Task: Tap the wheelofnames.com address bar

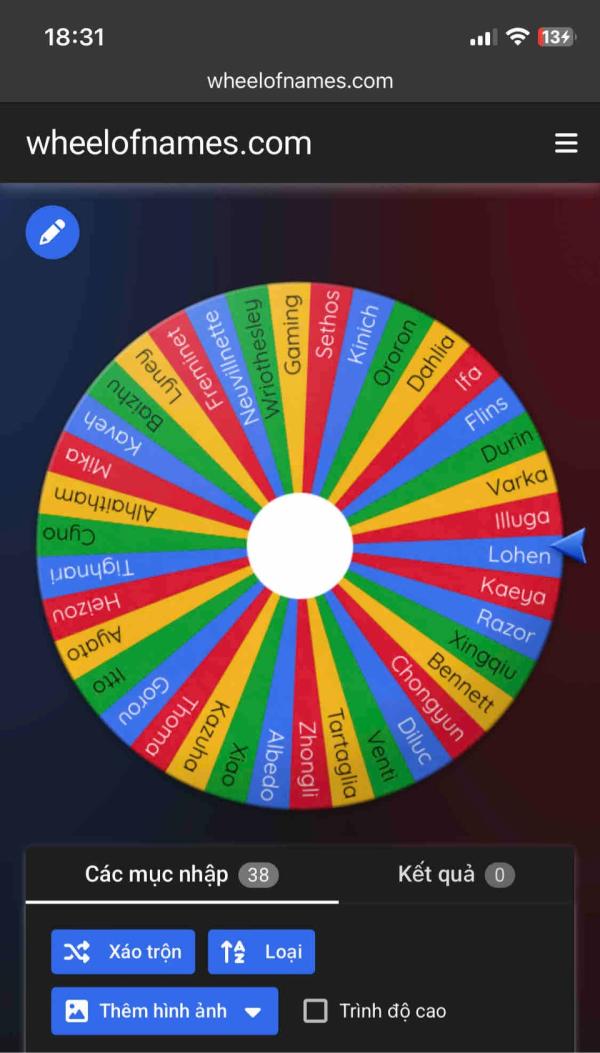Action: [x=300, y=81]
